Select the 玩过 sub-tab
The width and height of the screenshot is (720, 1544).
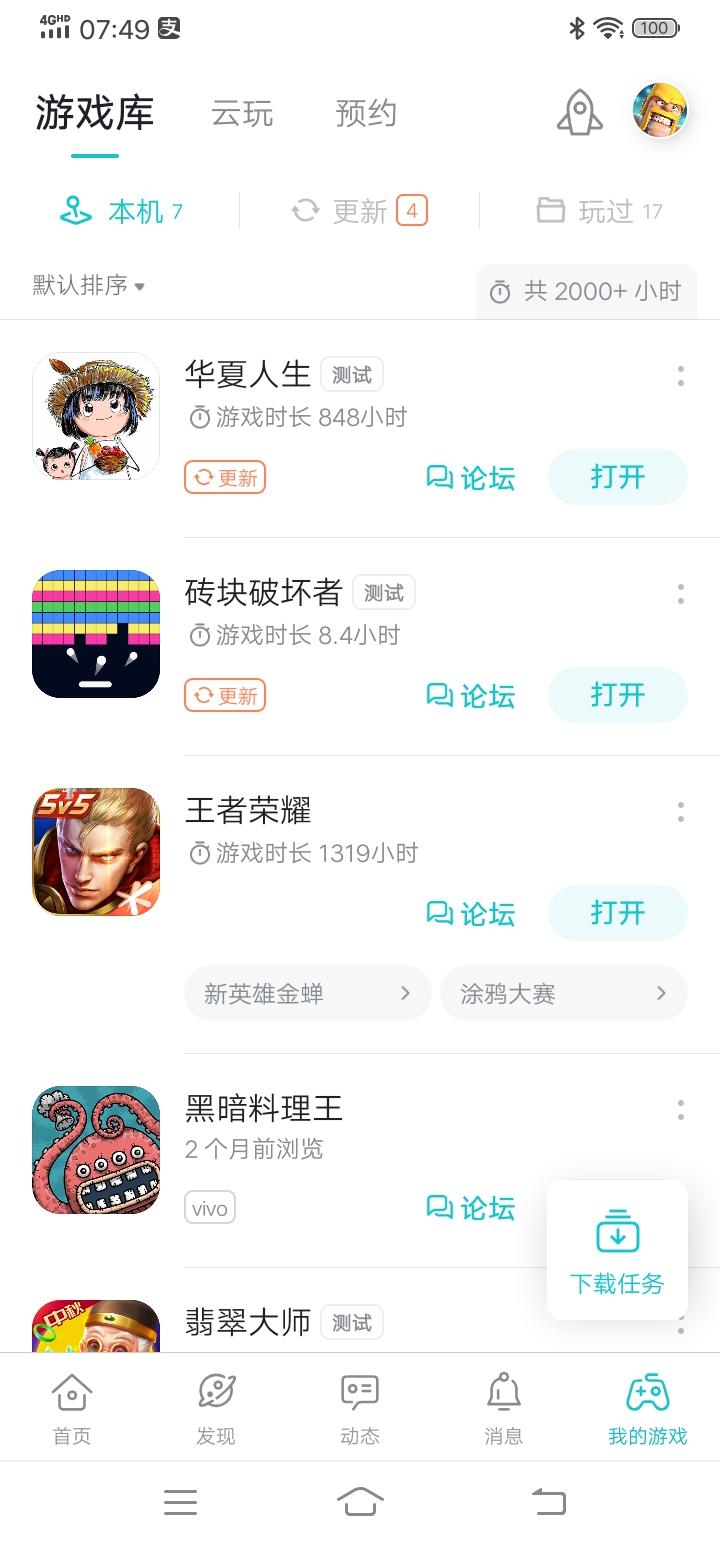(599, 211)
